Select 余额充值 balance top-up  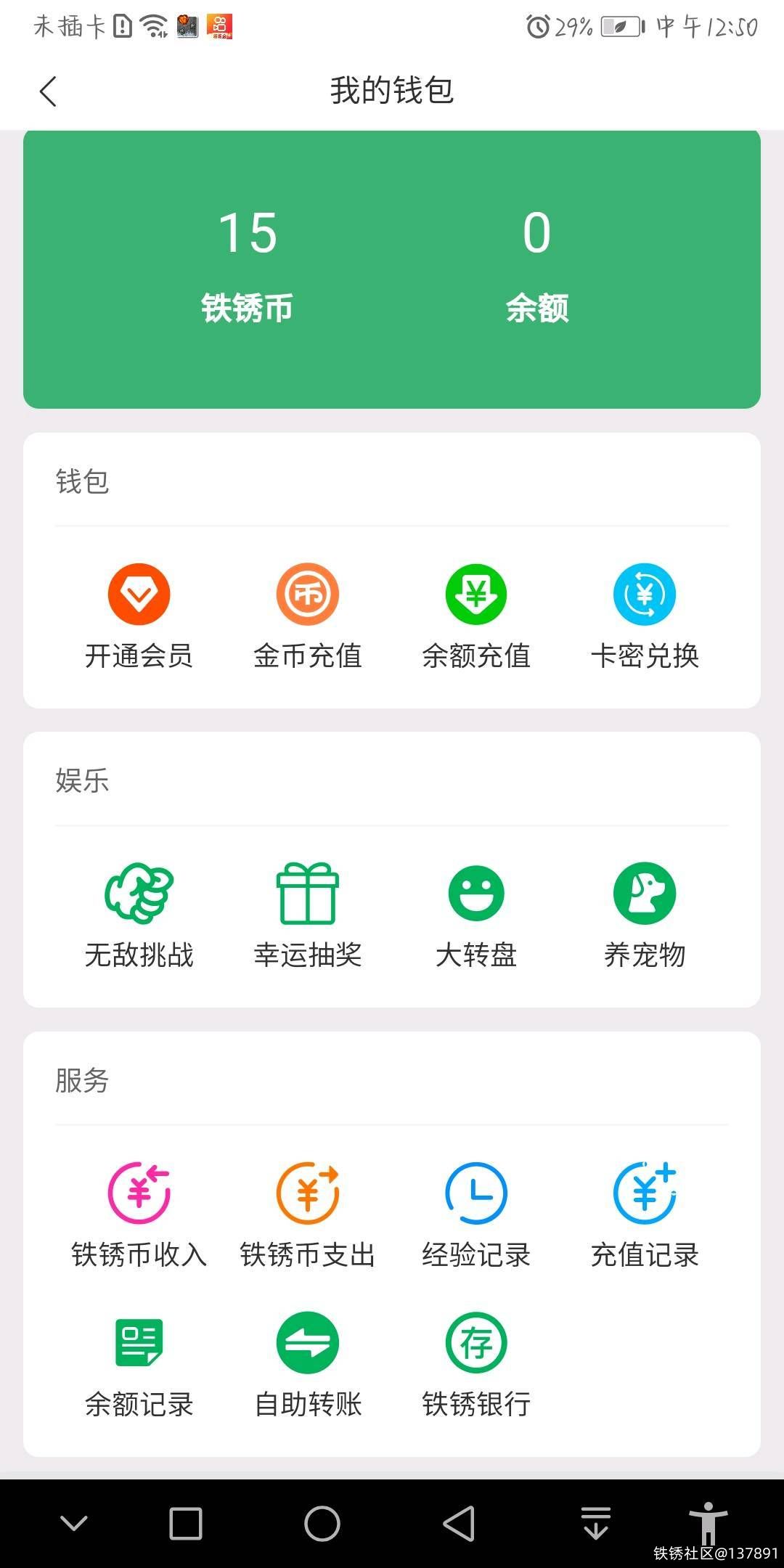click(x=476, y=614)
